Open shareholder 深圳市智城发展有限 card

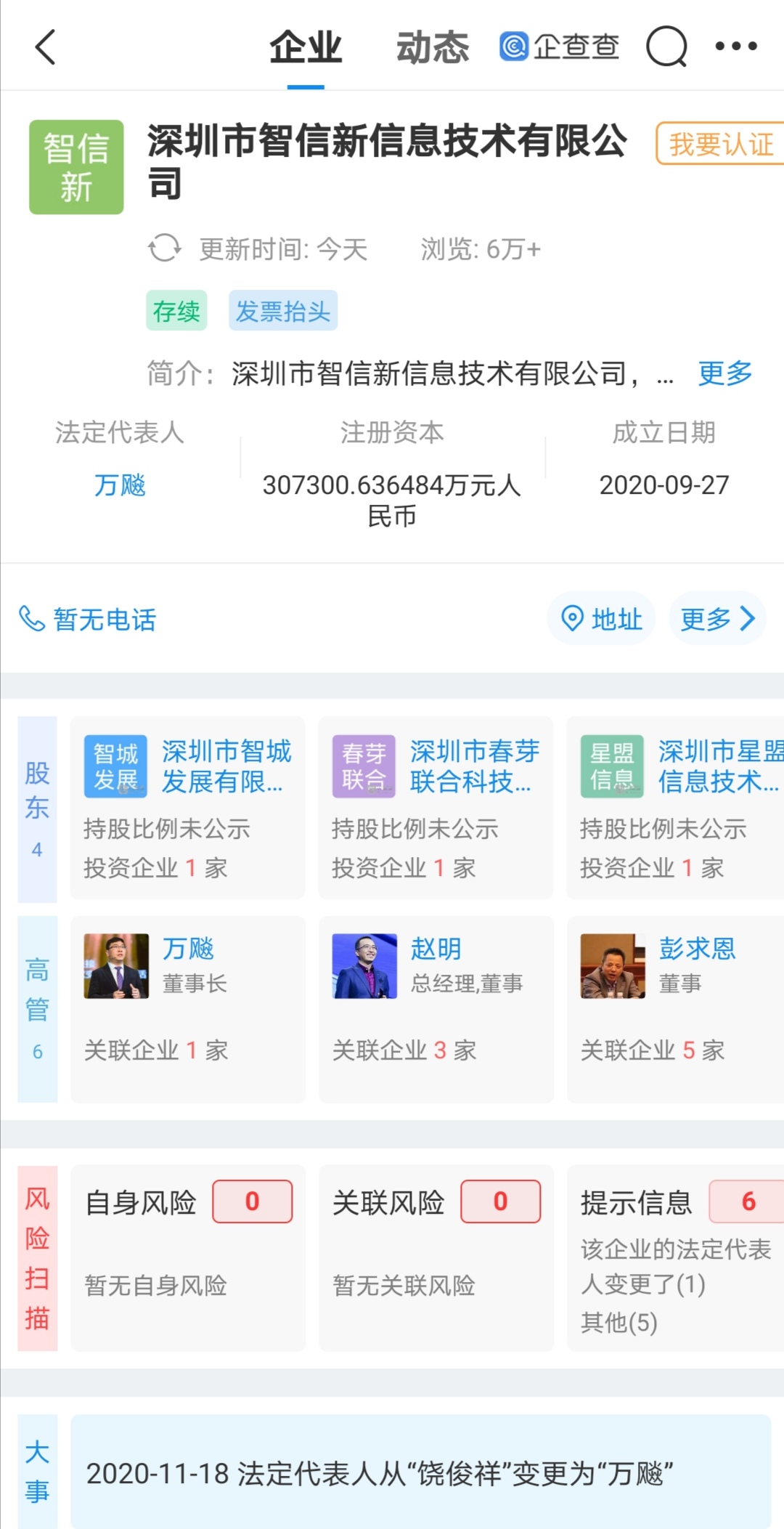[x=188, y=808]
